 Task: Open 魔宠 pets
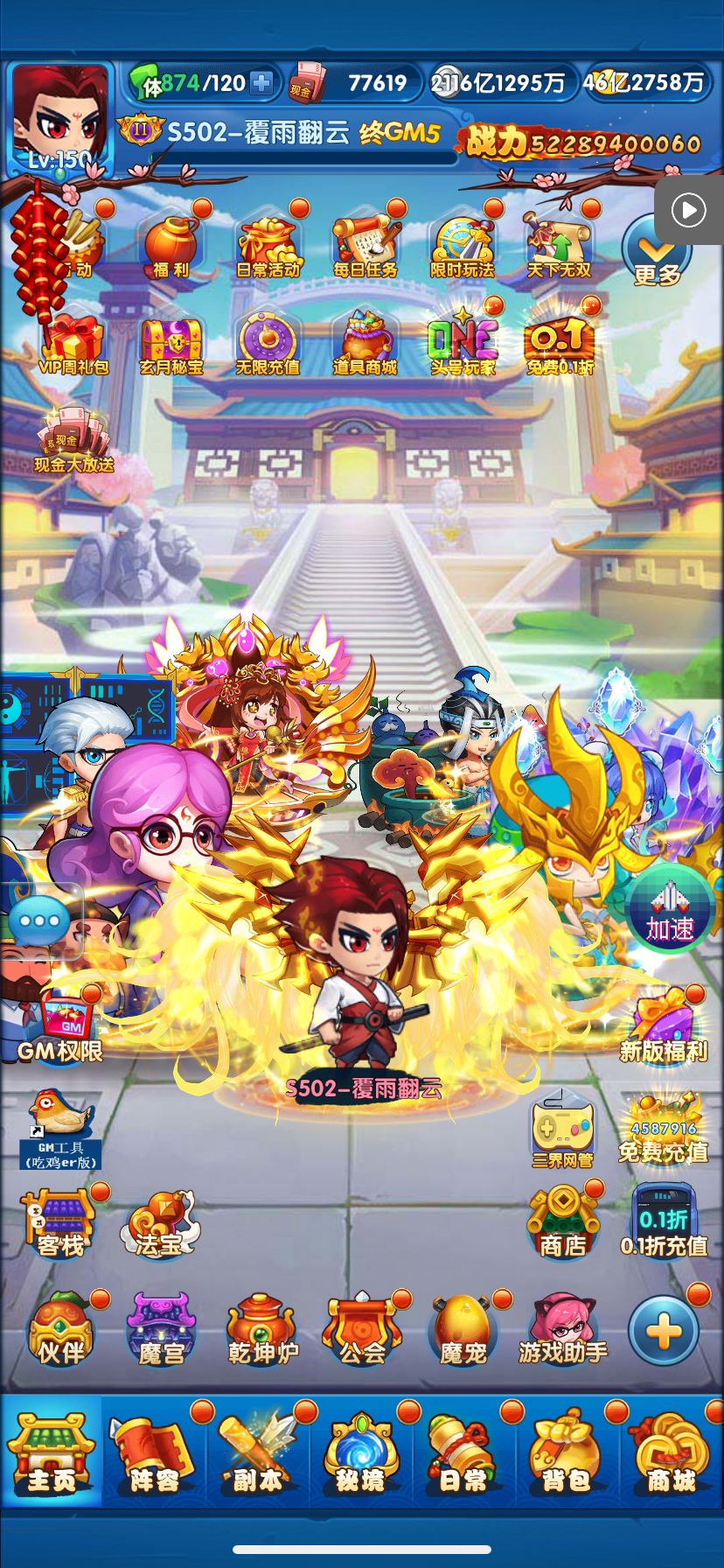[463, 1331]
